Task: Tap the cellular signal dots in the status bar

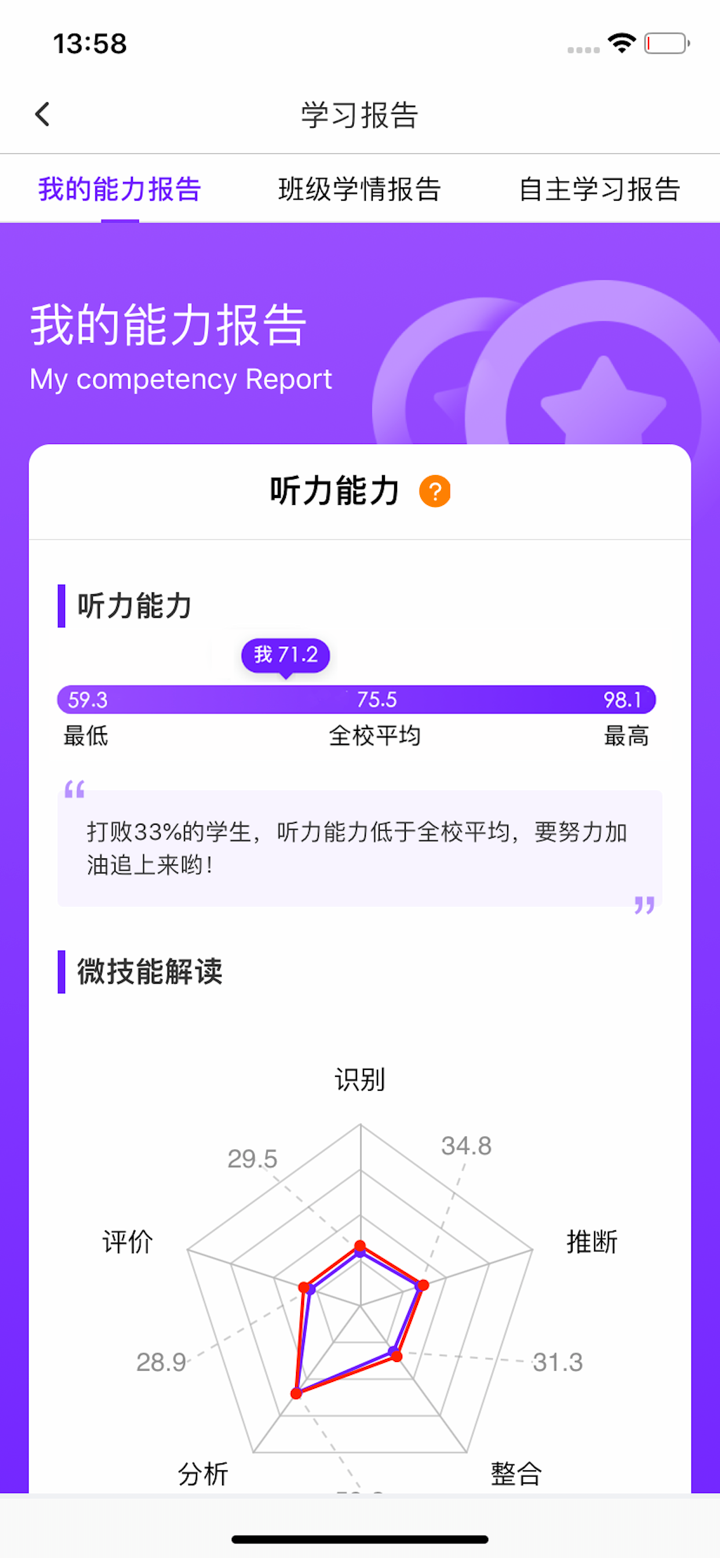Action: 582,49
